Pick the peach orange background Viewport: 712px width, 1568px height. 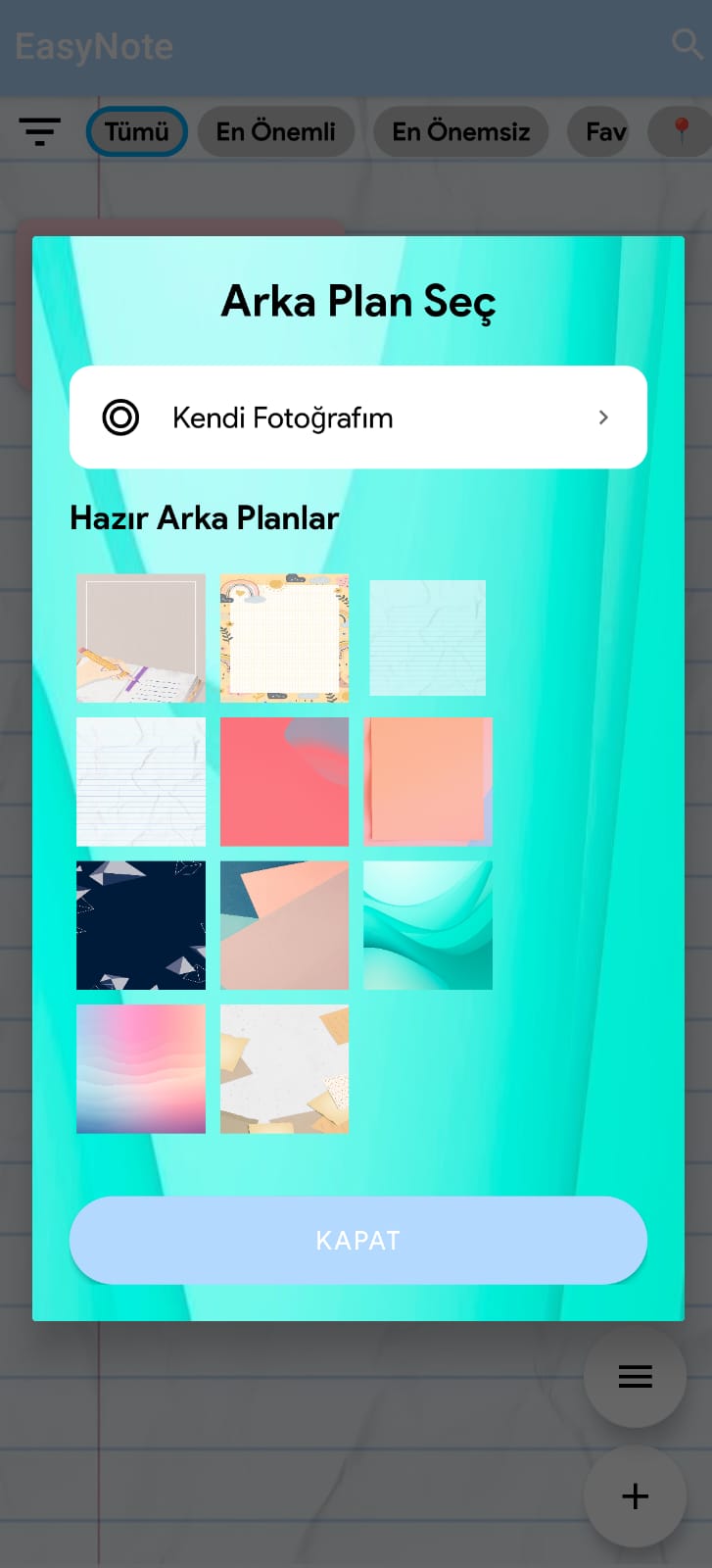tap(427, 781)
